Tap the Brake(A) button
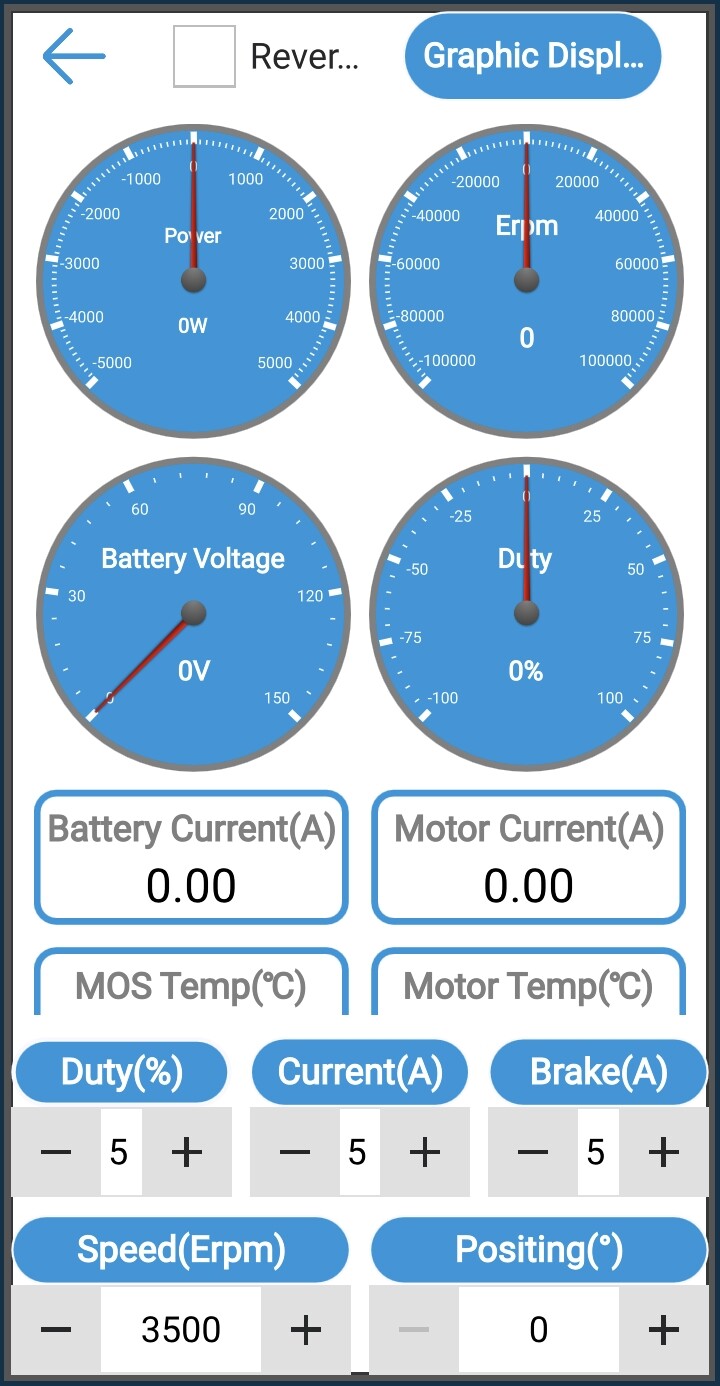The width and height of the screenshot is (720, 1386). click(x=598, y=1072)
